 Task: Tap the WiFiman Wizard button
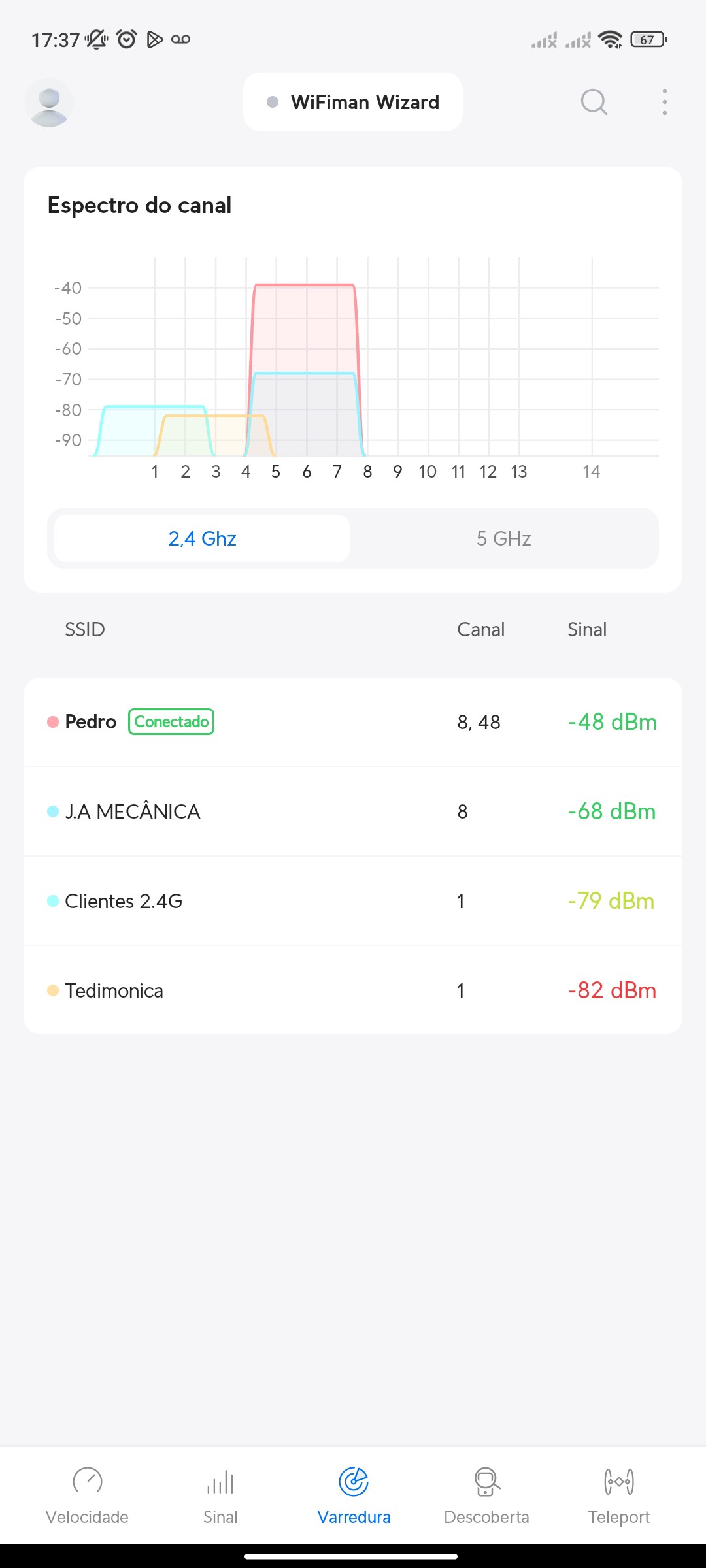coord(353,103)
